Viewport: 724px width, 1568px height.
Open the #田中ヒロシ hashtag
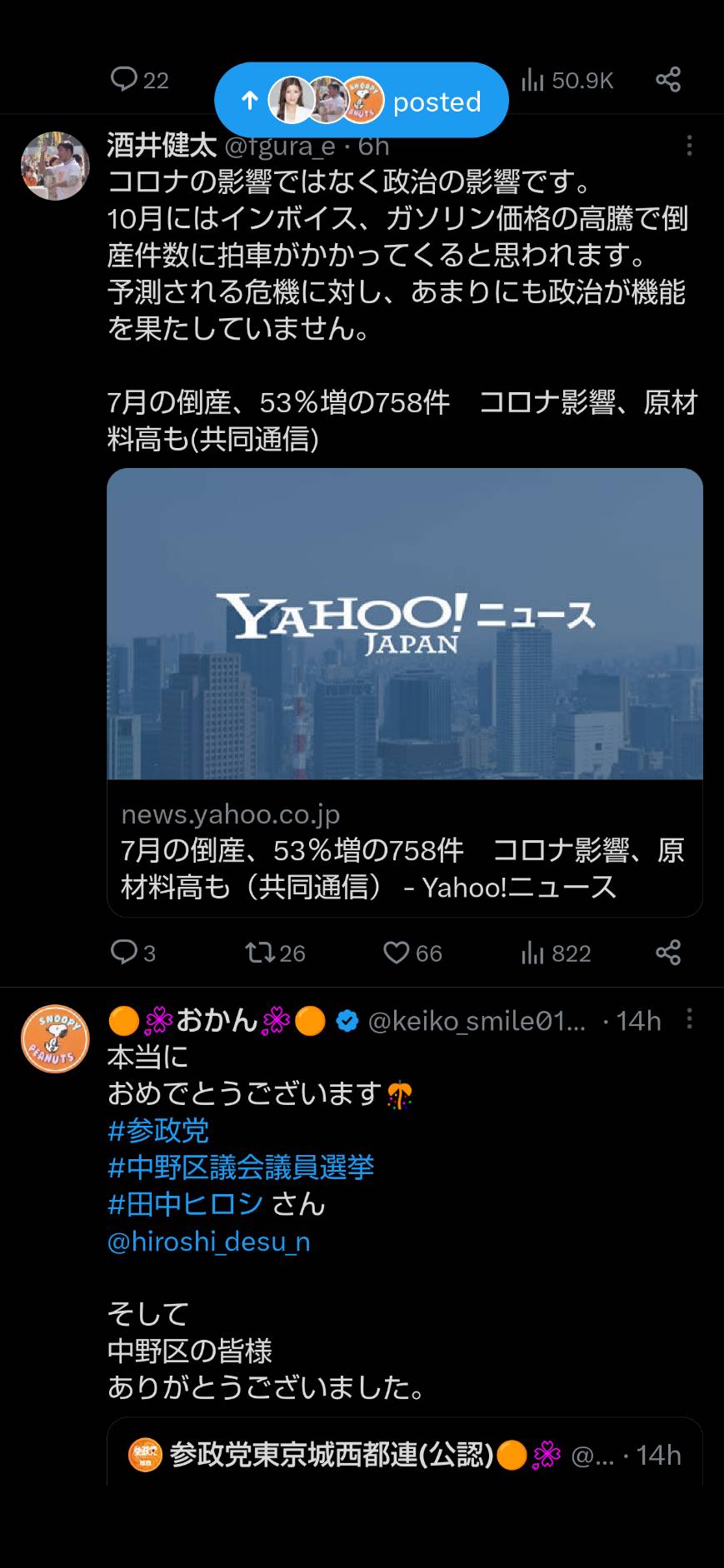tap(186, 1203)
